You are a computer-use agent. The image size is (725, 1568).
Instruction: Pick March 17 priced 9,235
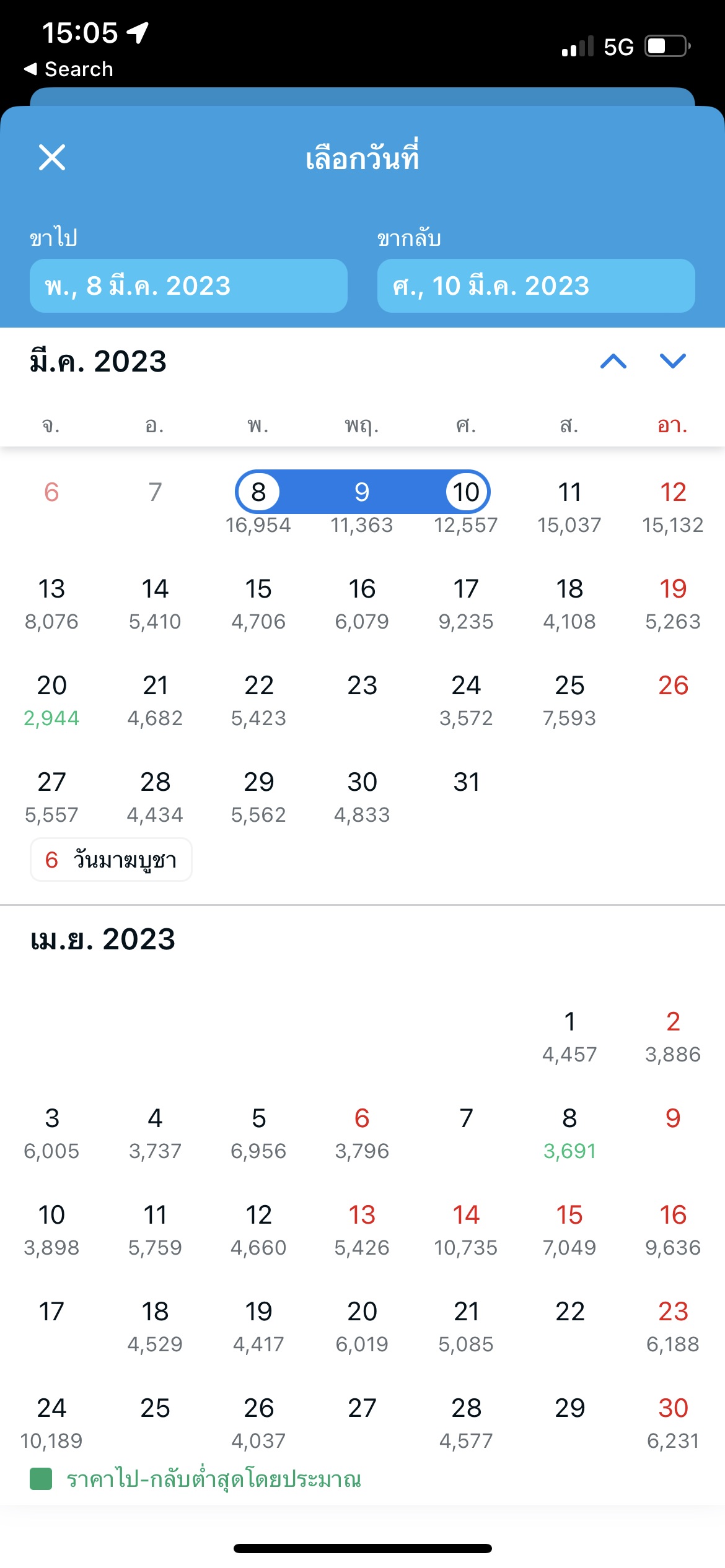[466, 603]
